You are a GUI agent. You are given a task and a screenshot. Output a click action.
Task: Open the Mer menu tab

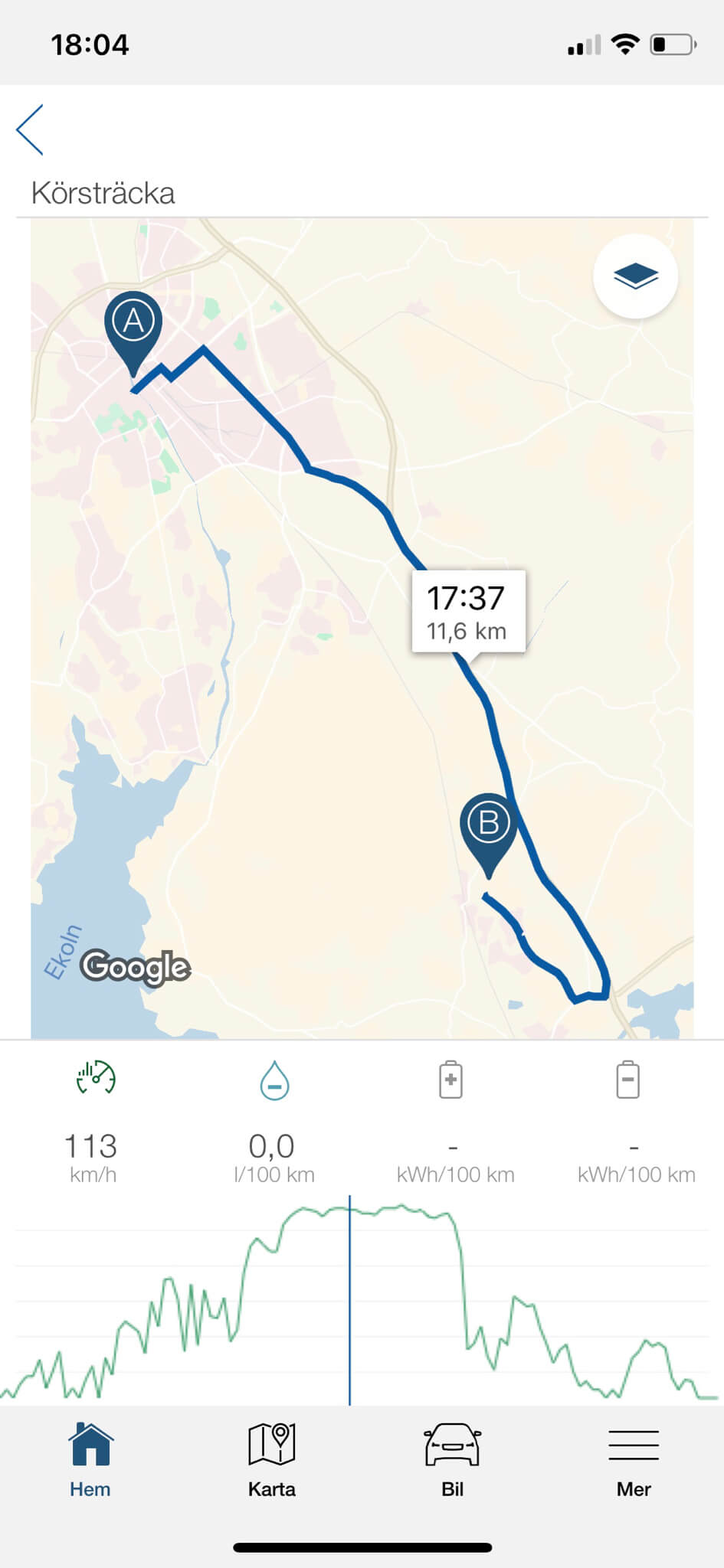[634, 1459]
